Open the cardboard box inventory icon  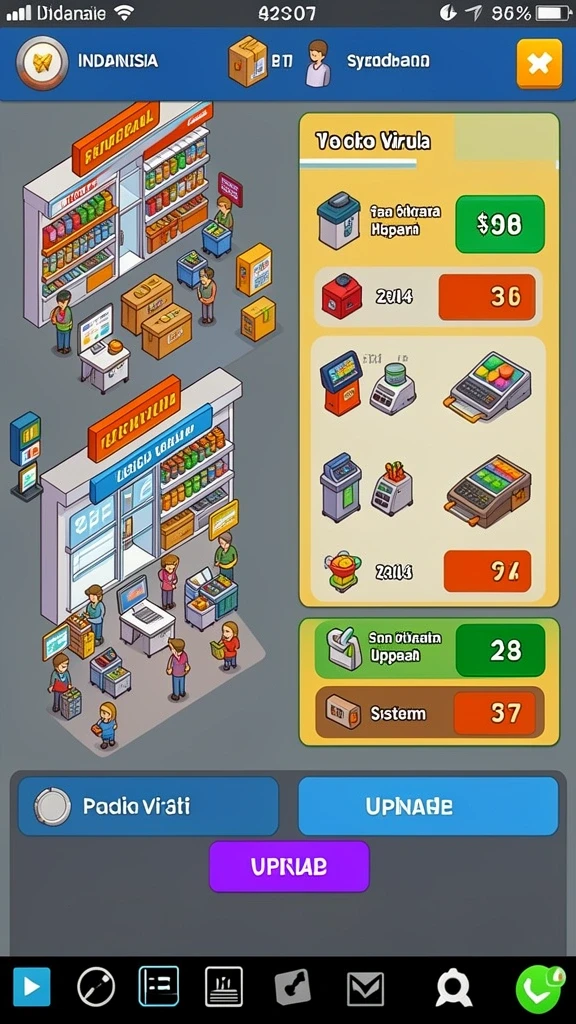tap(248, 62)
